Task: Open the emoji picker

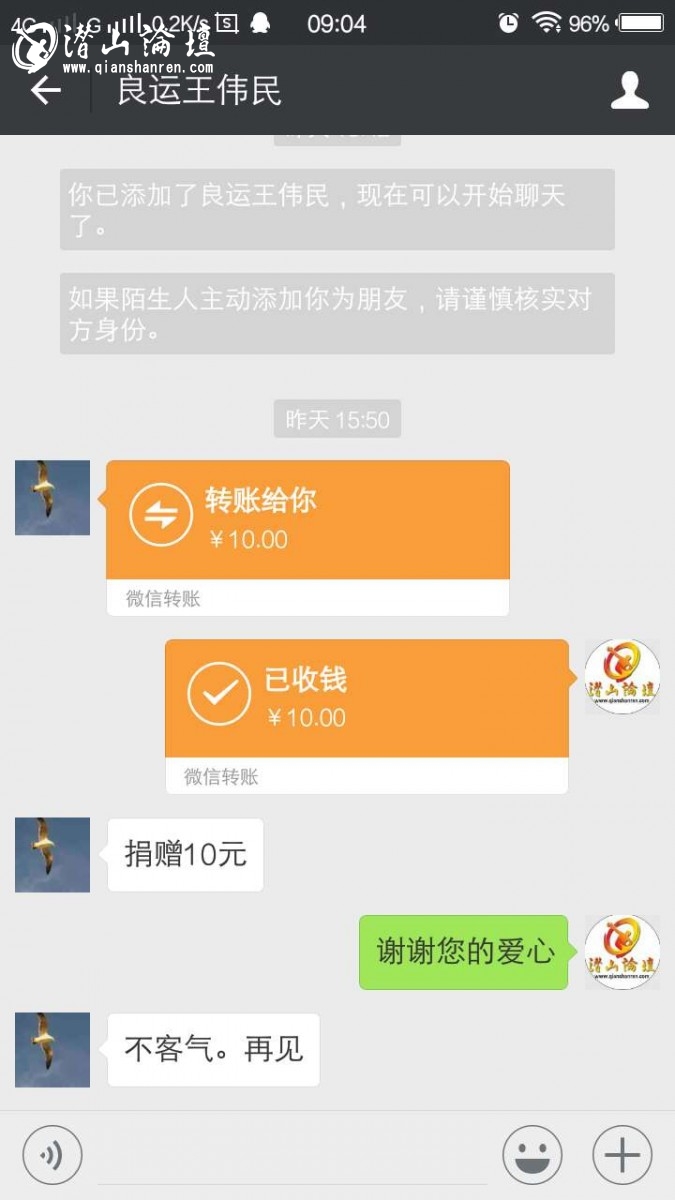Action: coord(531,1155)
